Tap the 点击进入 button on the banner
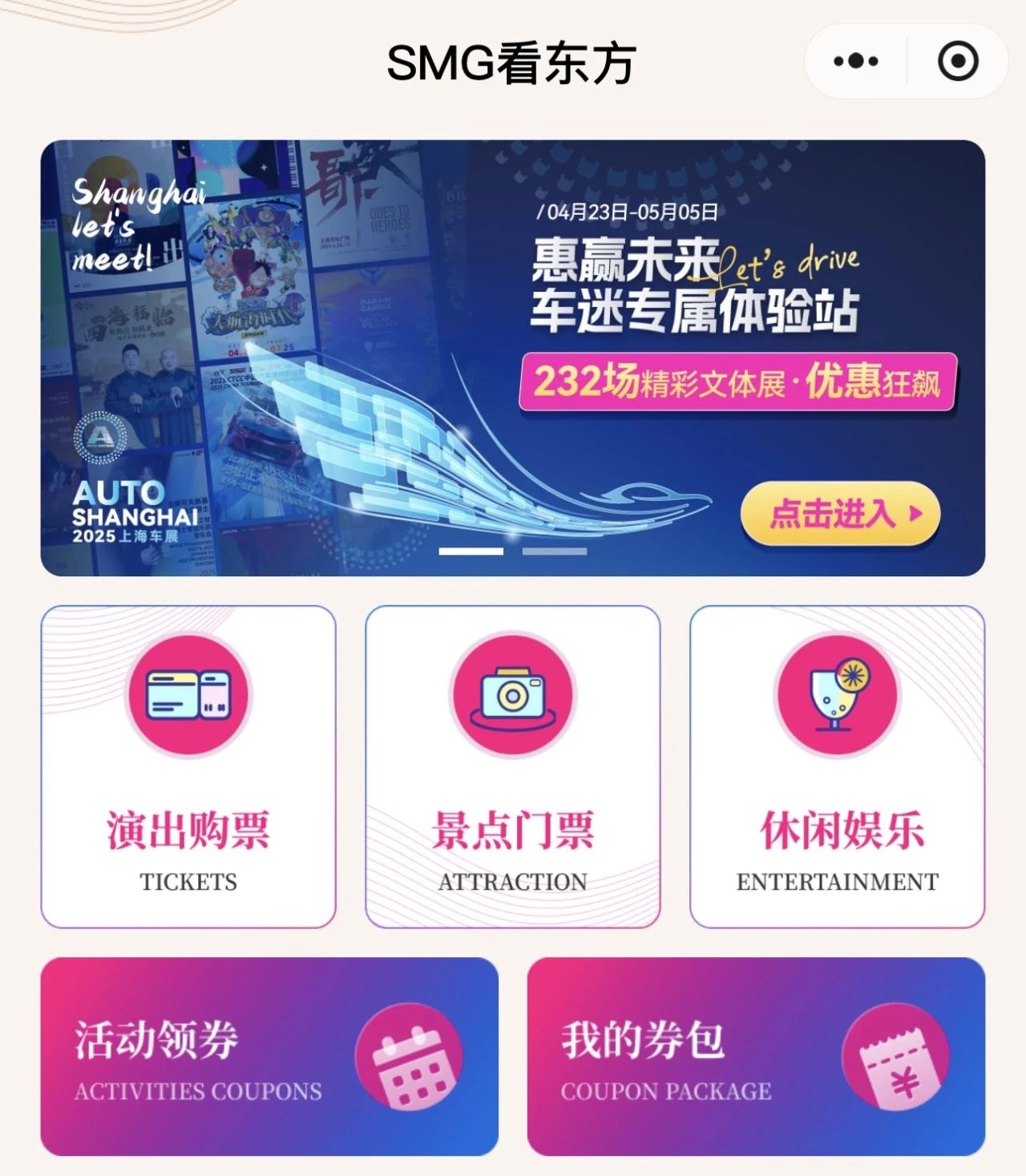This screenshot has height=1176, width=1026. click(839, 514)
